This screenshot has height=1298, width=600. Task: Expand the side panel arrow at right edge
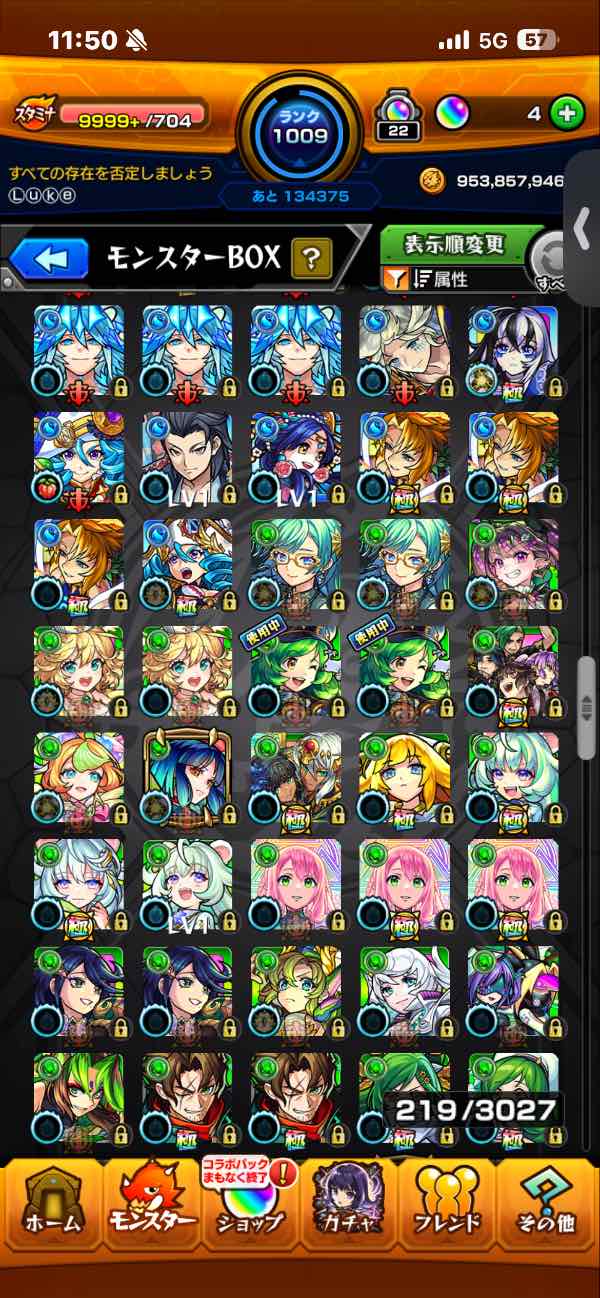point(583,231)
